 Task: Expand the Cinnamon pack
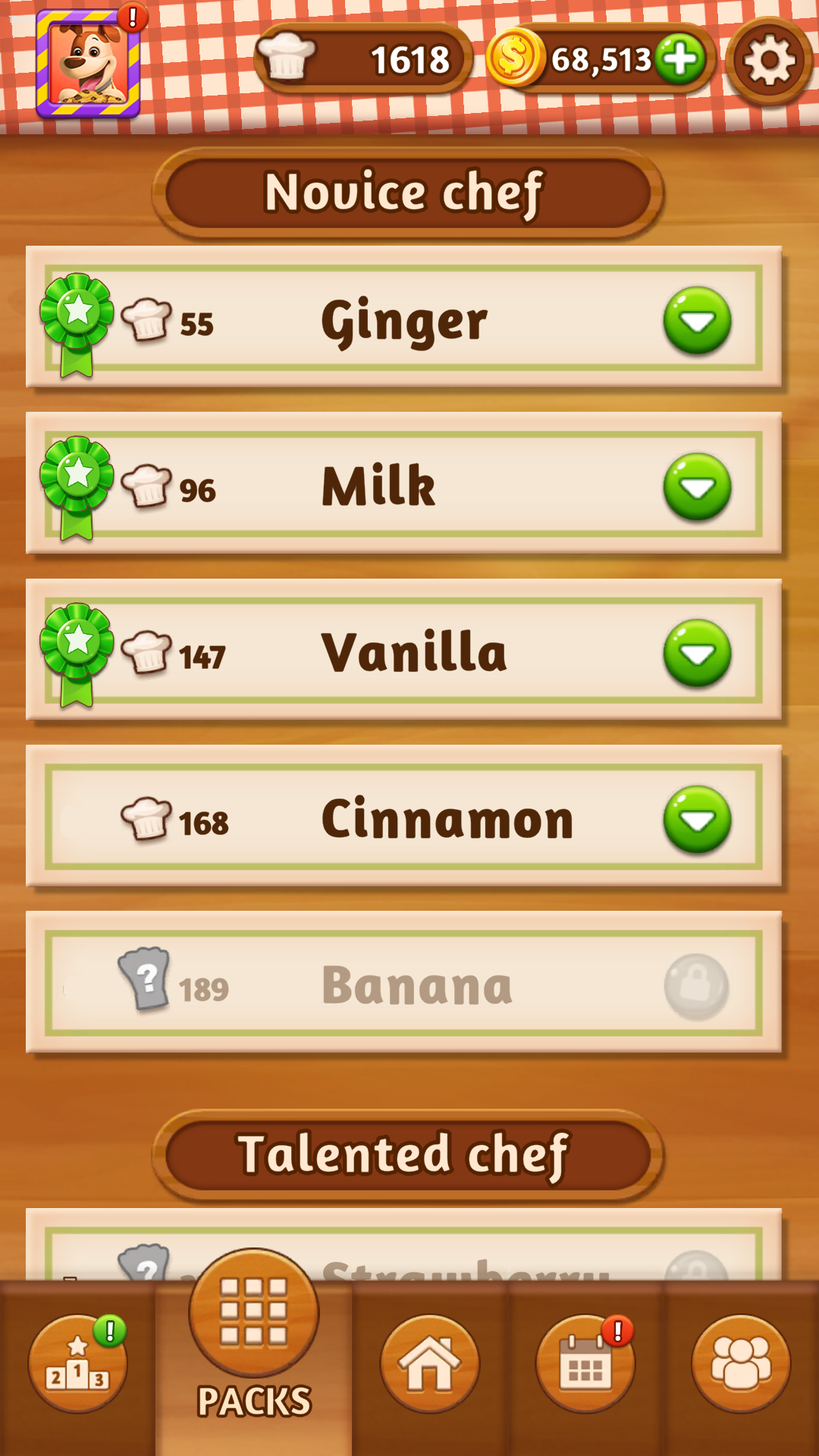(x=697, y=819)
